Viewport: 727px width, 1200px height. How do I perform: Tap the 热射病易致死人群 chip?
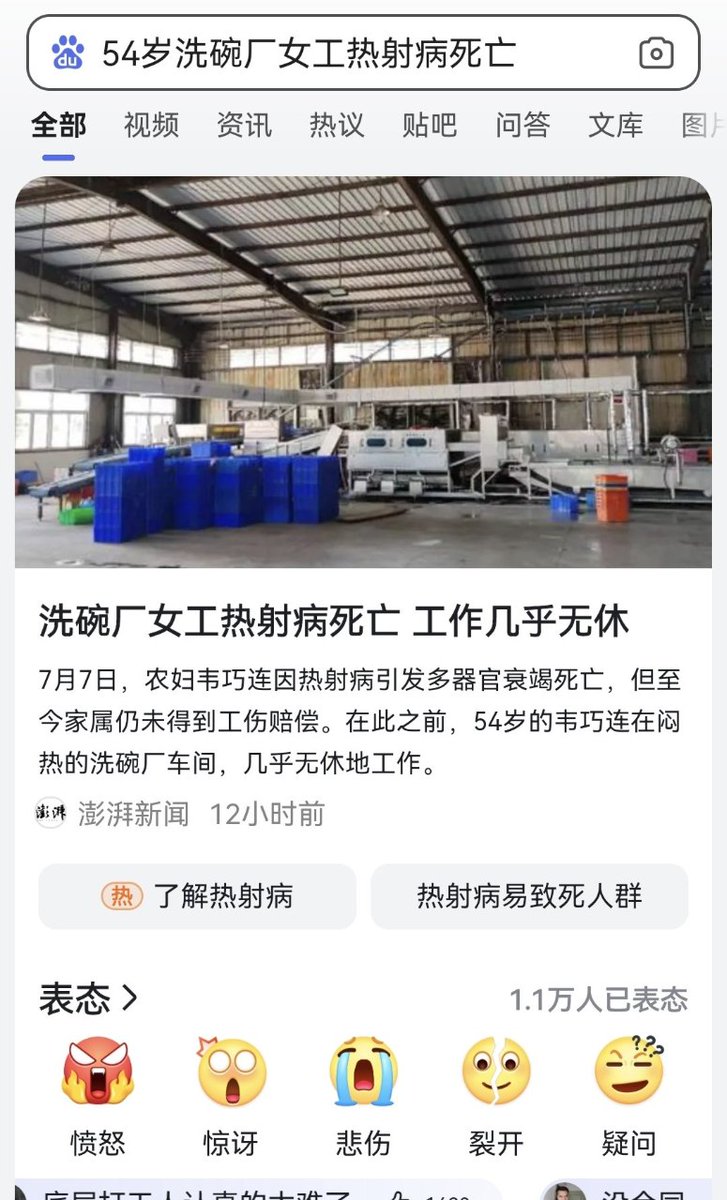pyautogui.click(x=529, y=896)
